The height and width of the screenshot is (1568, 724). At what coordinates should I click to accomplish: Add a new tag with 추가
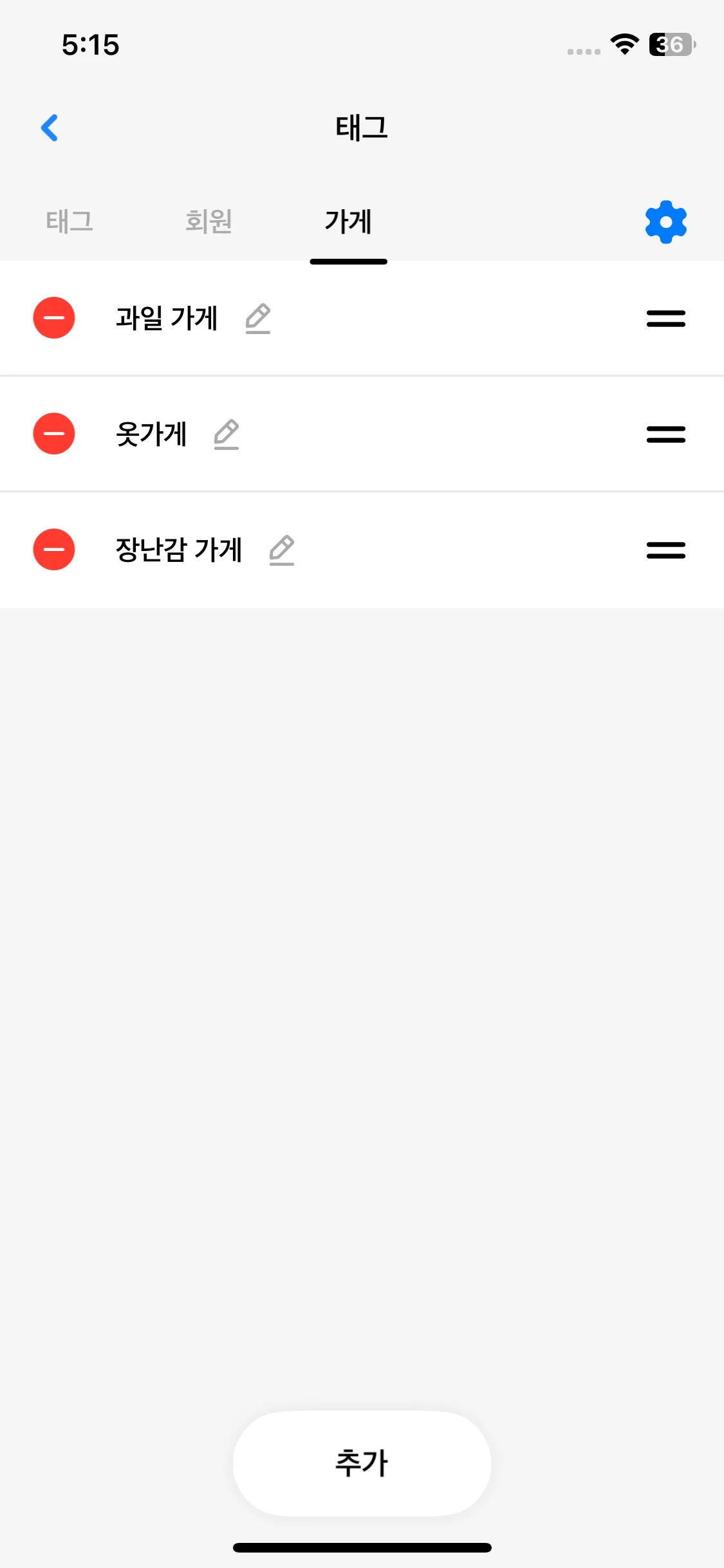click(362, 1463)
